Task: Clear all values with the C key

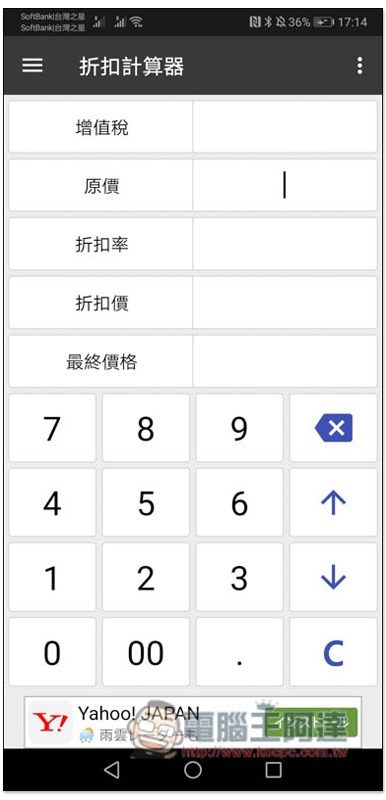Action: 333,653
